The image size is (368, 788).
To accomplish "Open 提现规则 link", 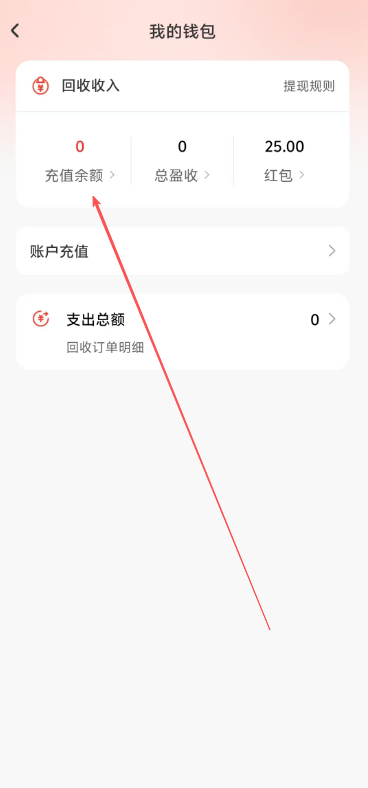I will (x=309, y=86).
